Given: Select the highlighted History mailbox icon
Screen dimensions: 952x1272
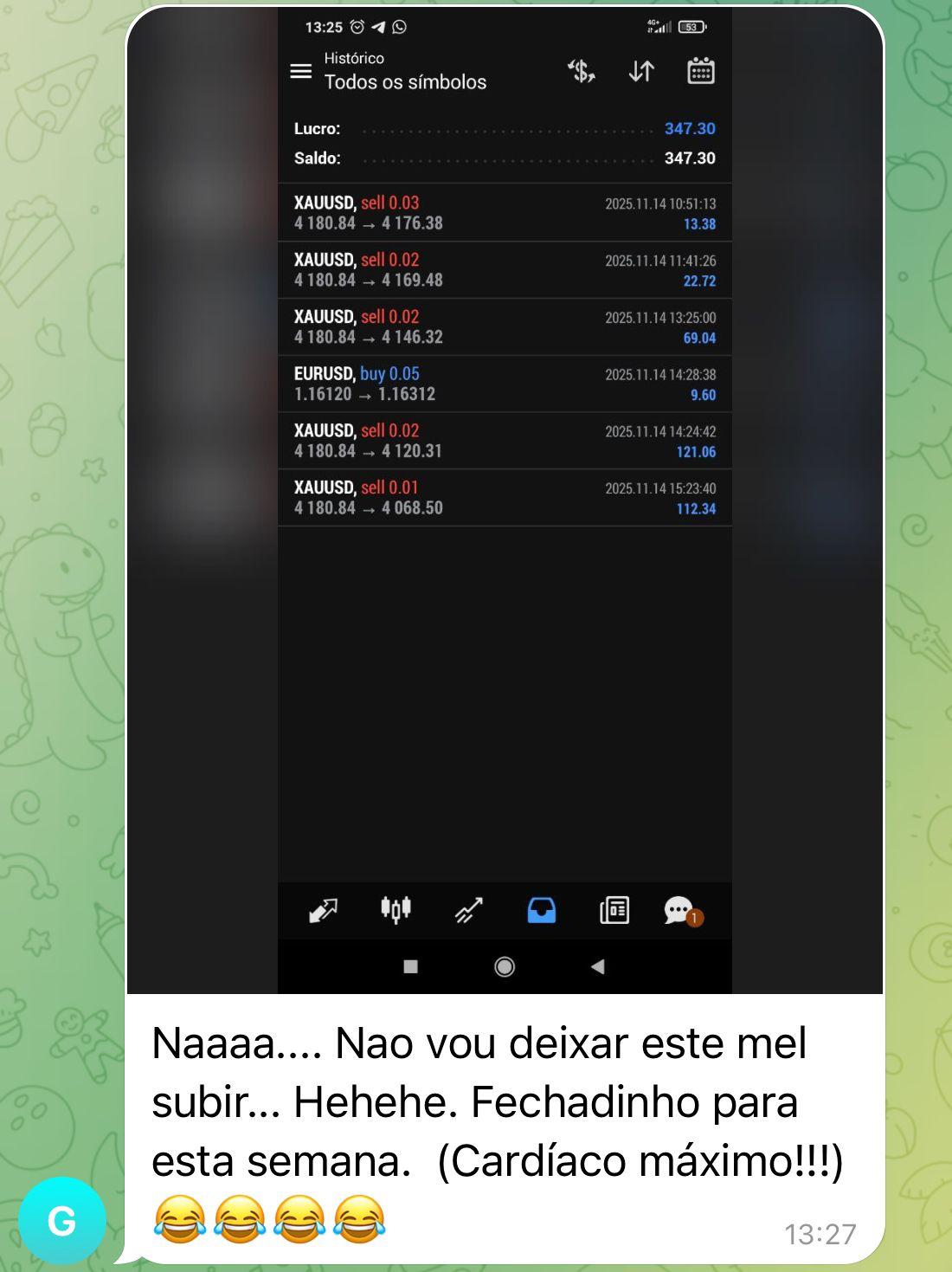Looking at the screenshot, I should [x=542, y=911].
